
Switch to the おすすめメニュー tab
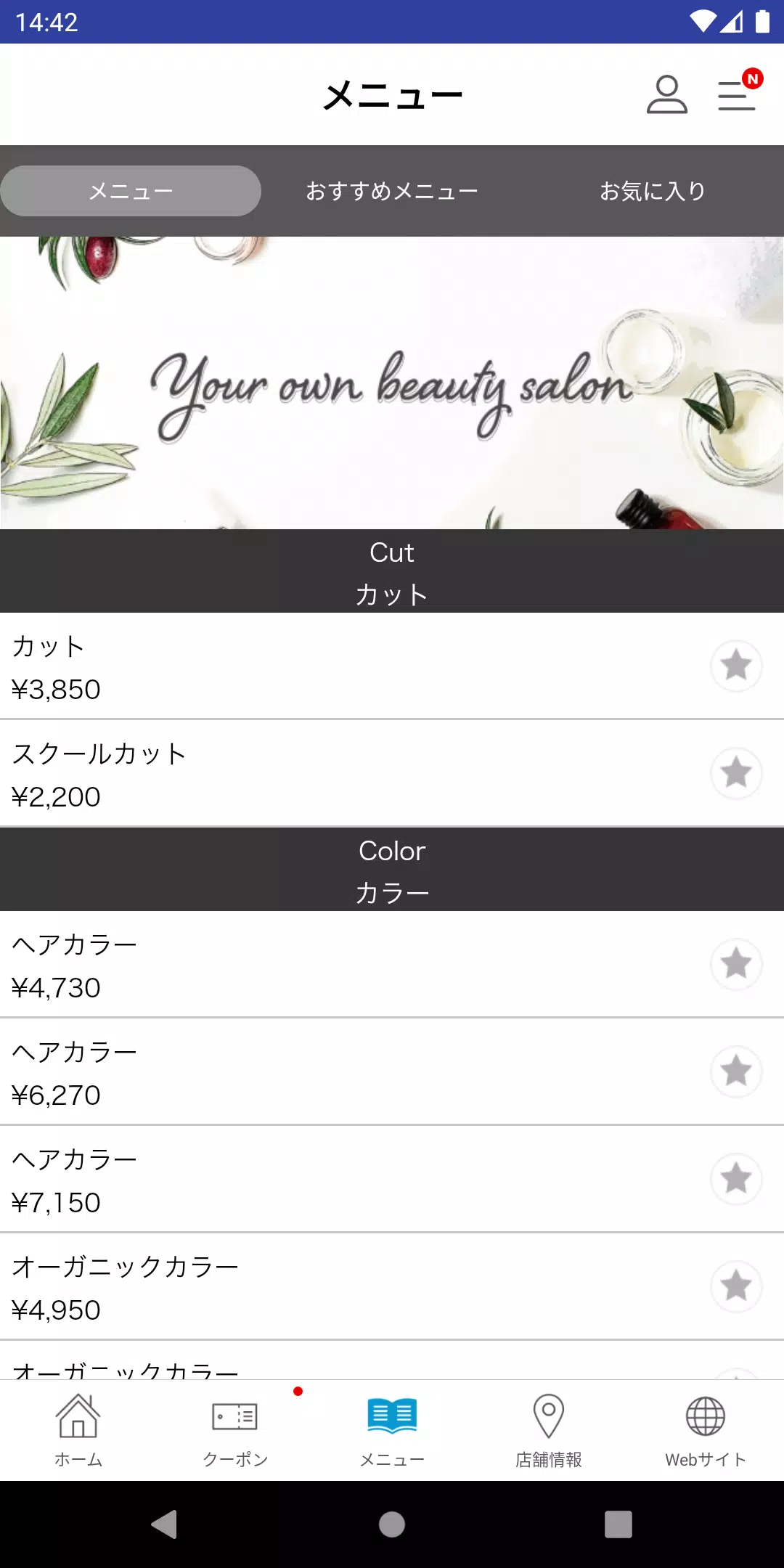pyautogui.click(x=391, y=190)
